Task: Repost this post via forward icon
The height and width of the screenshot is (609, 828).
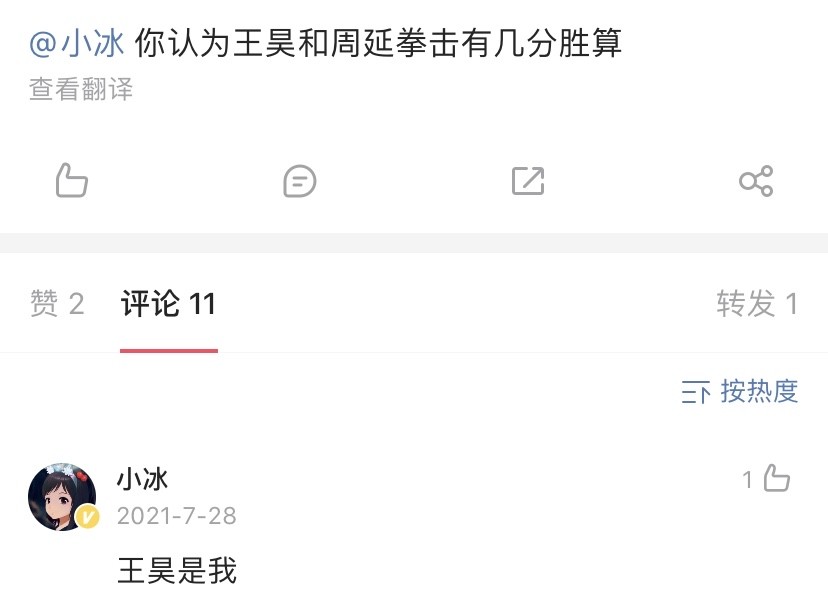Action: (x=527, y=181)
